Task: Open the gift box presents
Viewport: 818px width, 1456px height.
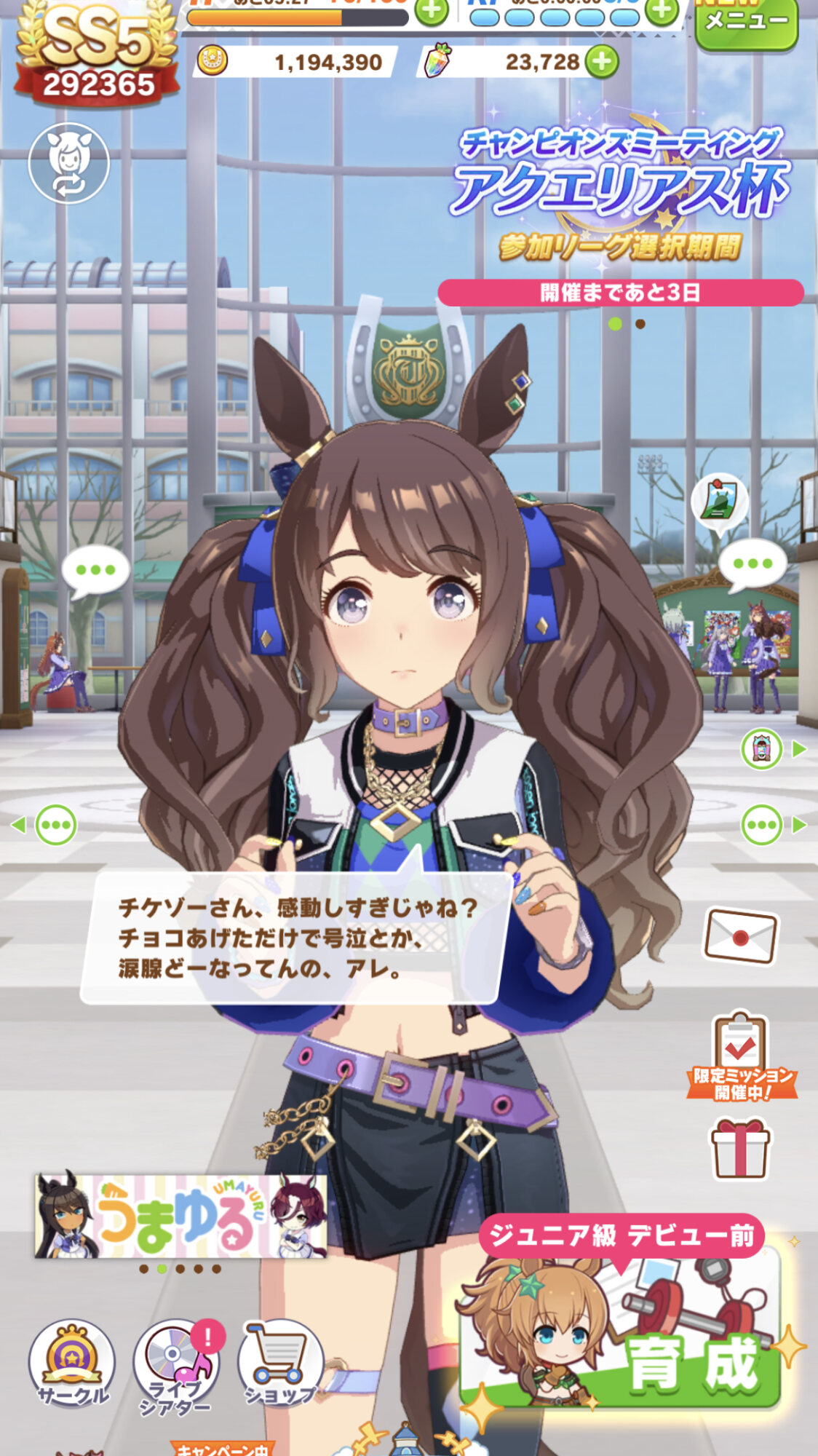Action: tap(740, 1150)
